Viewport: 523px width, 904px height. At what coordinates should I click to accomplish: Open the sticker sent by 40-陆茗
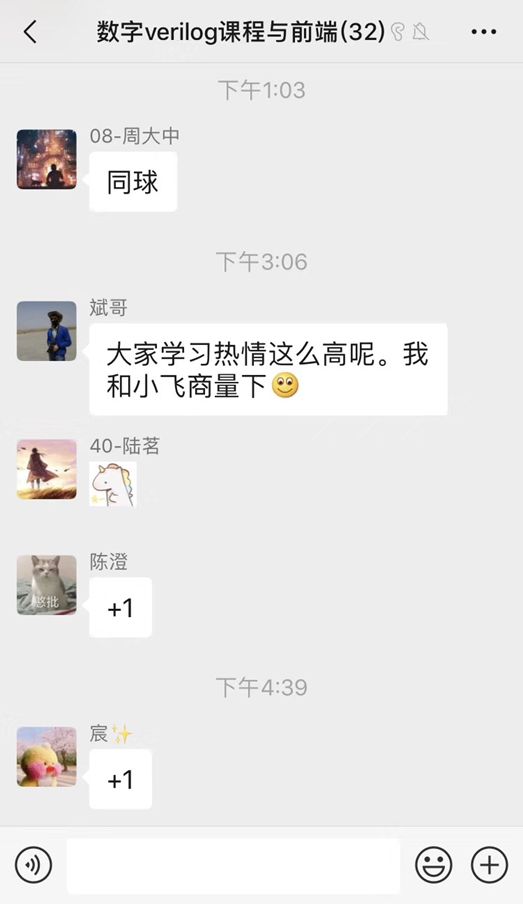[113, 484]
